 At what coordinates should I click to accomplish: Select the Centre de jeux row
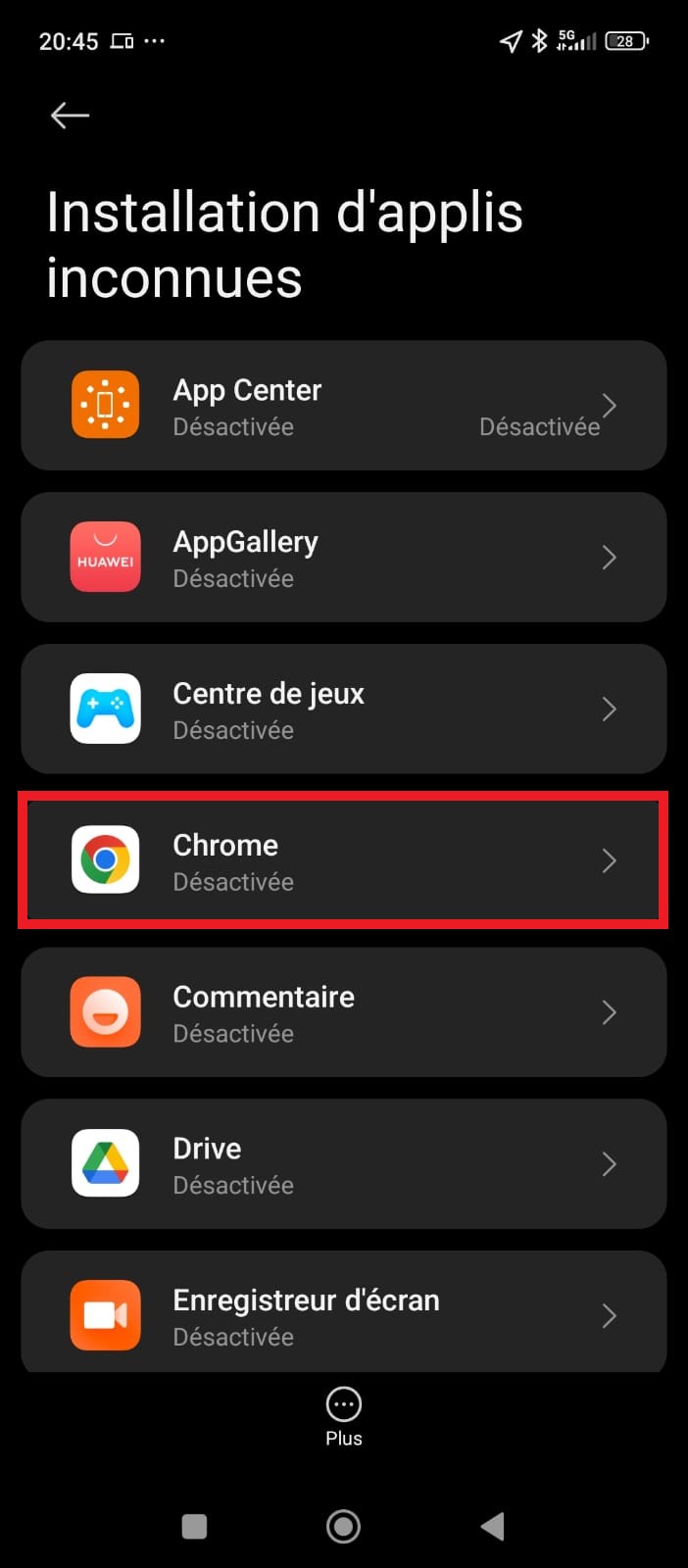pyautogui.click(x=343, y=710)
